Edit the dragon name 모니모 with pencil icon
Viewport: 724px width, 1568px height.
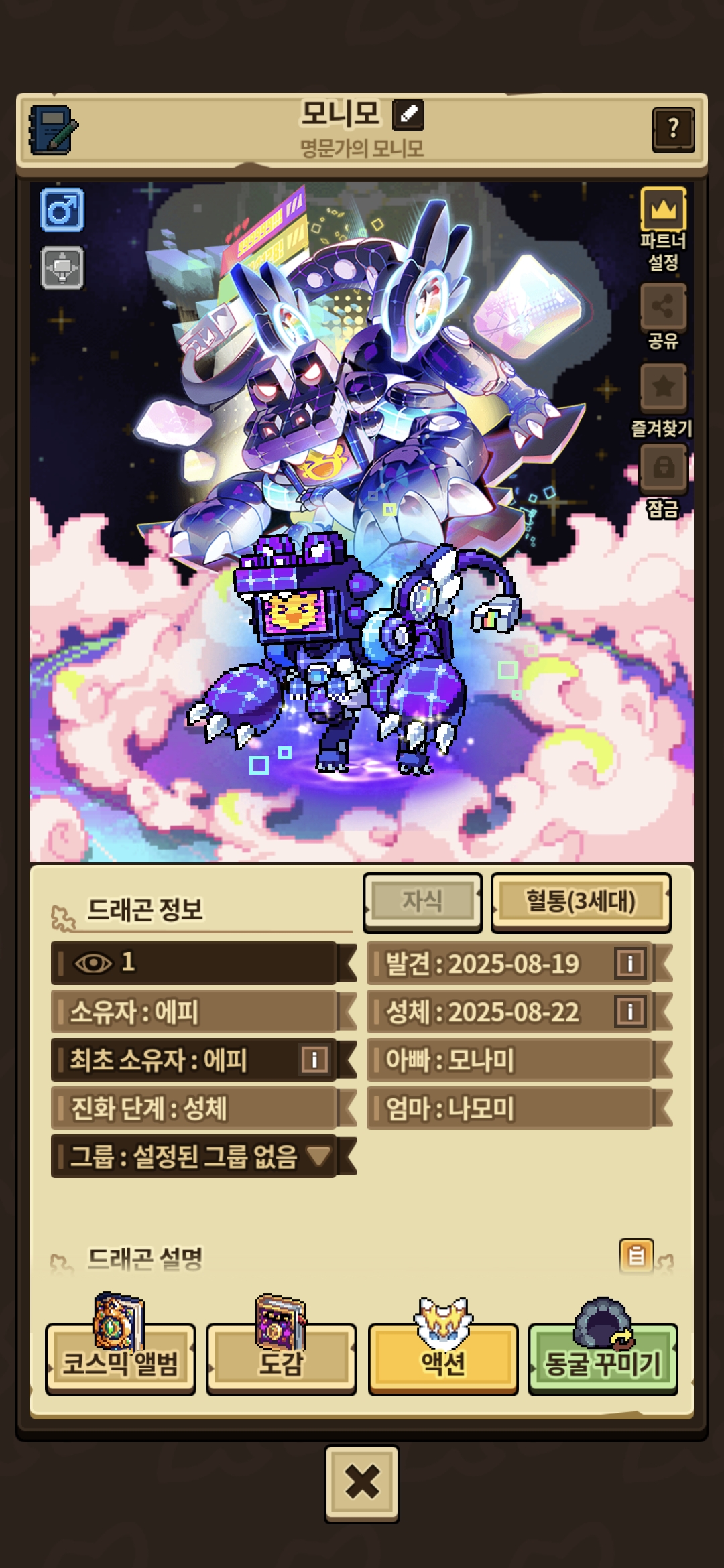[x=408, y=114]
